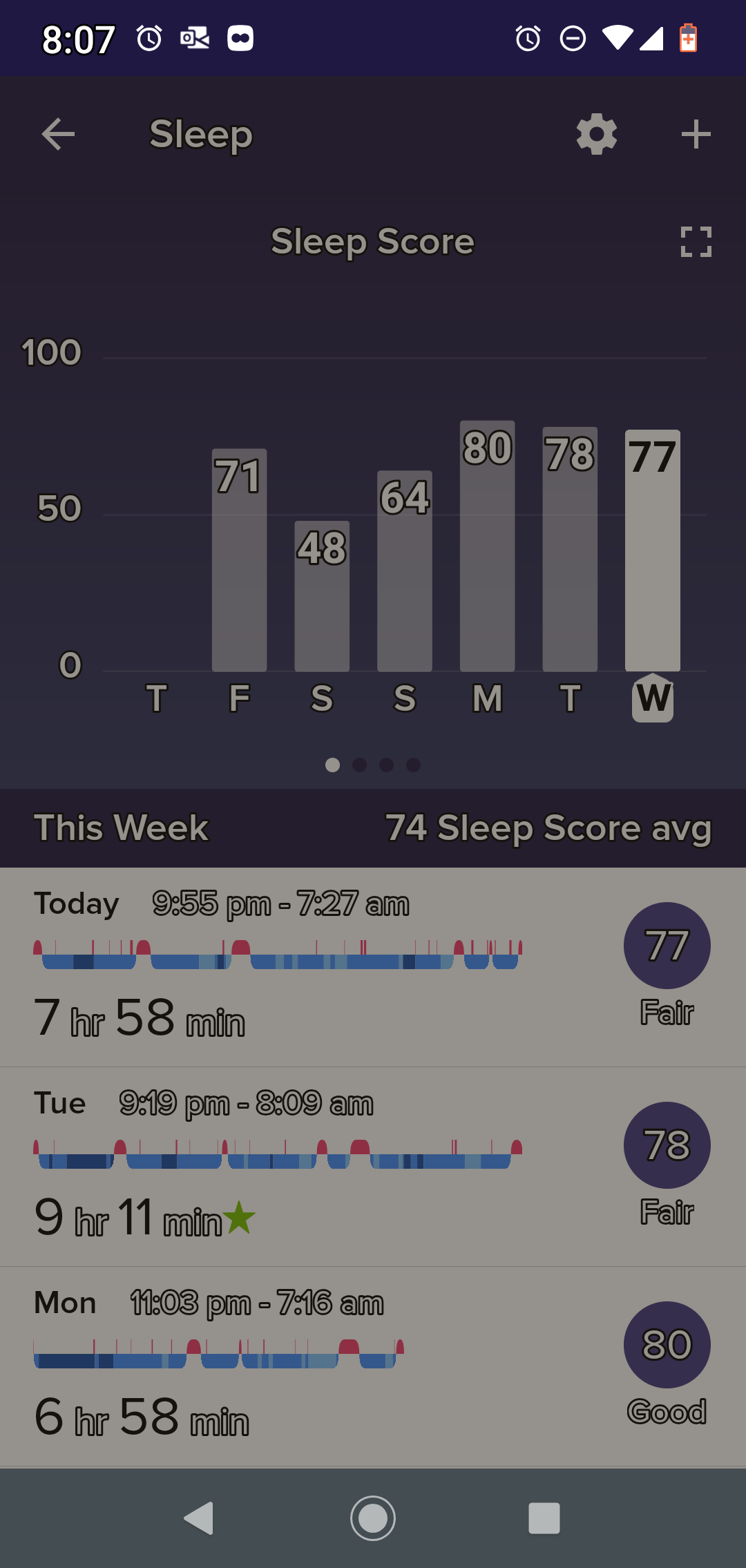The image size is (746, 1568).
Task: Go to the Android home screen
Action: click(373, 1518)
